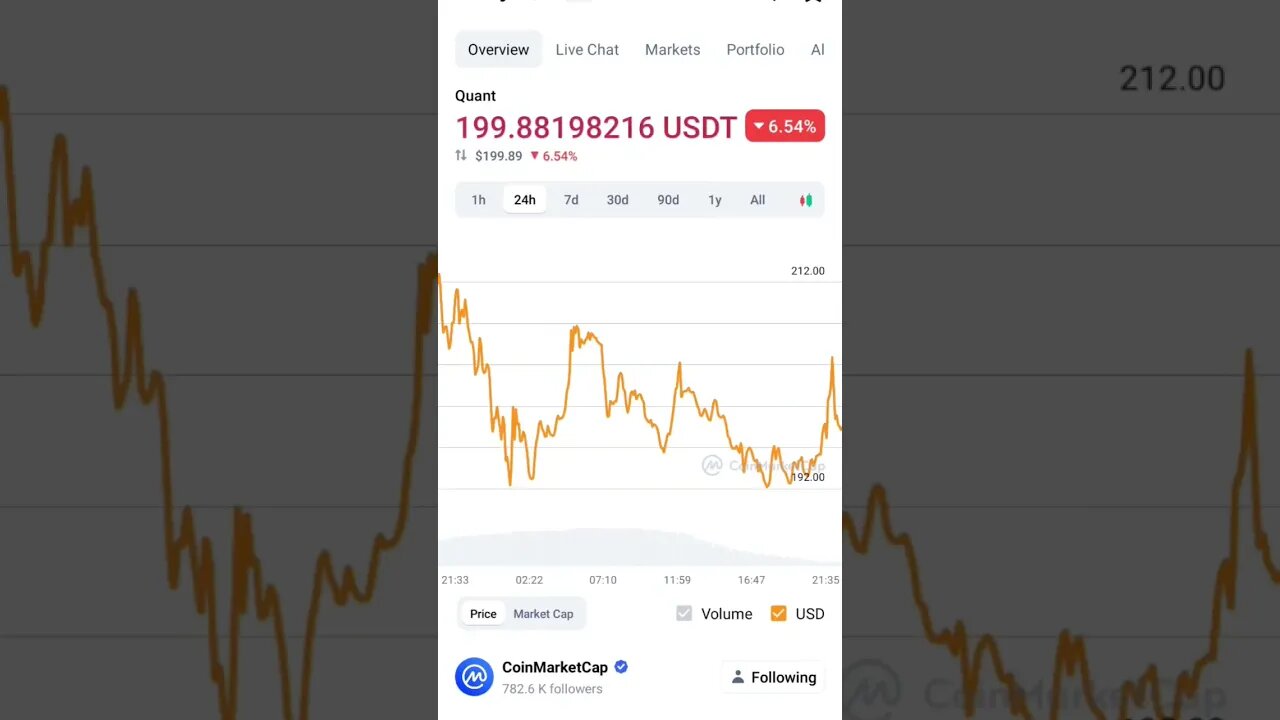Select the 1y chart range

click(x=714, y=200)
